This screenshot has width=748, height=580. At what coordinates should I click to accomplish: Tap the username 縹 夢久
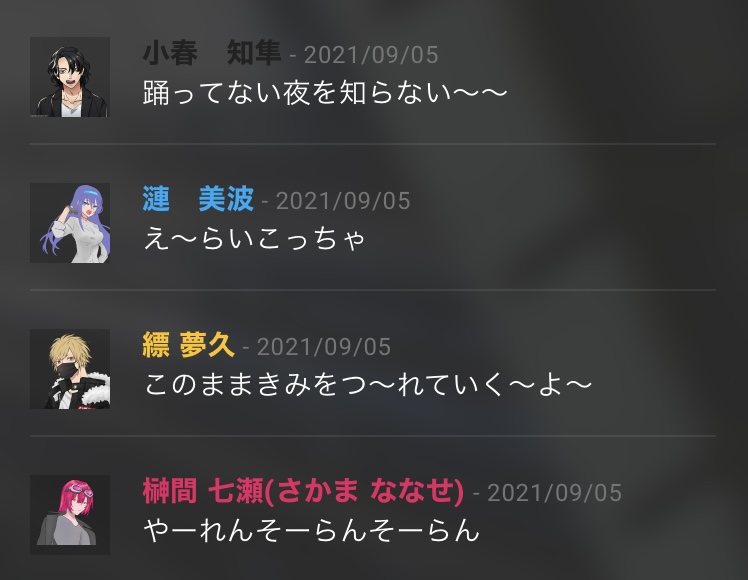(189, 346)
